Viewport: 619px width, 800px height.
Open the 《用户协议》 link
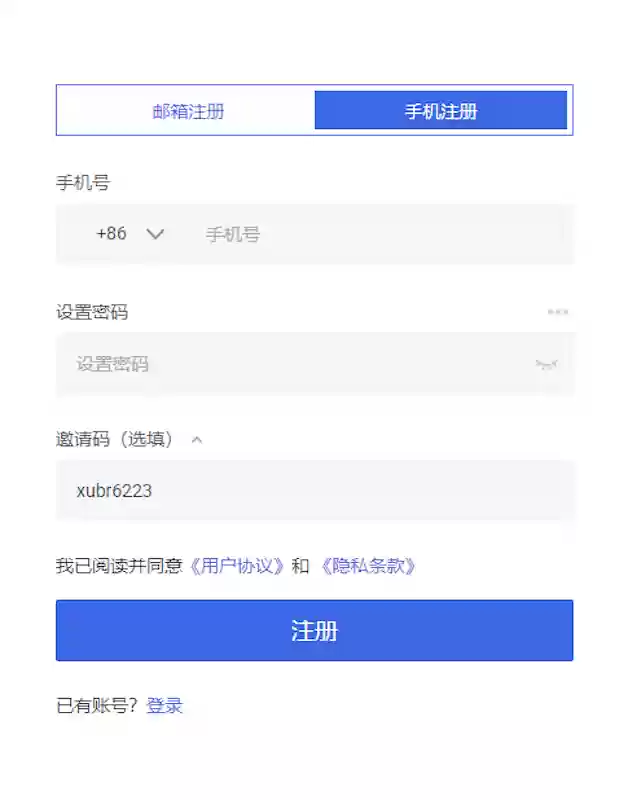pos(237,566)
